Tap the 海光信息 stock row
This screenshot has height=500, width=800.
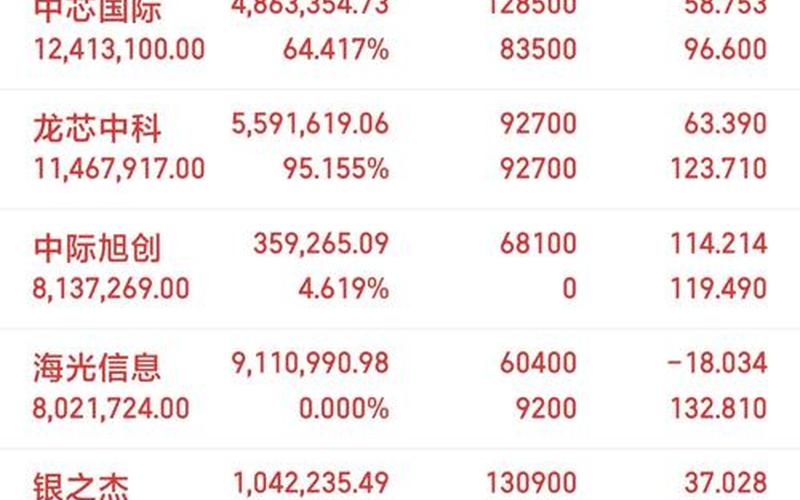point(97,367)
